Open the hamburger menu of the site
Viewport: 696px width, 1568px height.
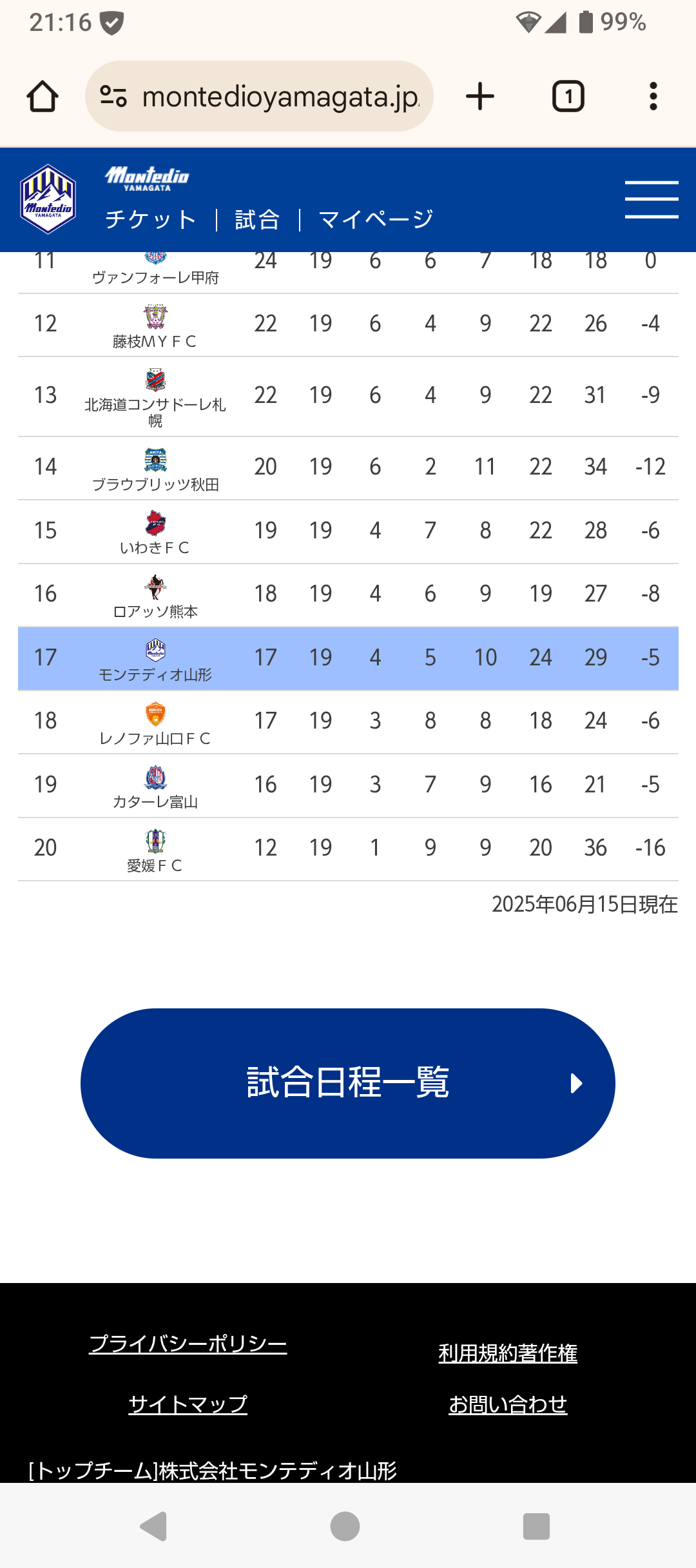(652, 200)
